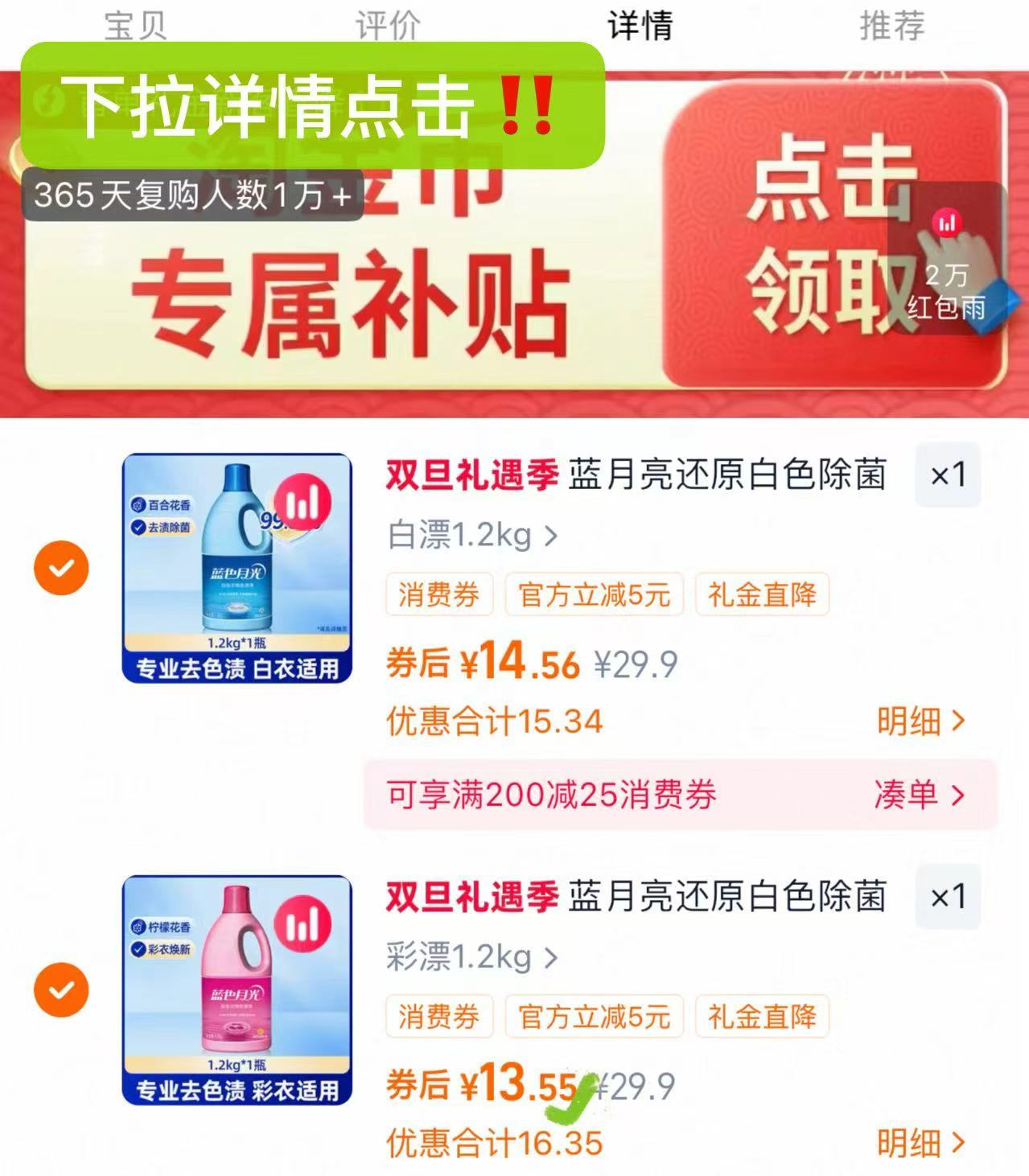Tap the 官方立减5元 tag on white bleach
This screenshot has width=1029, height=1176.
[593, 594]
